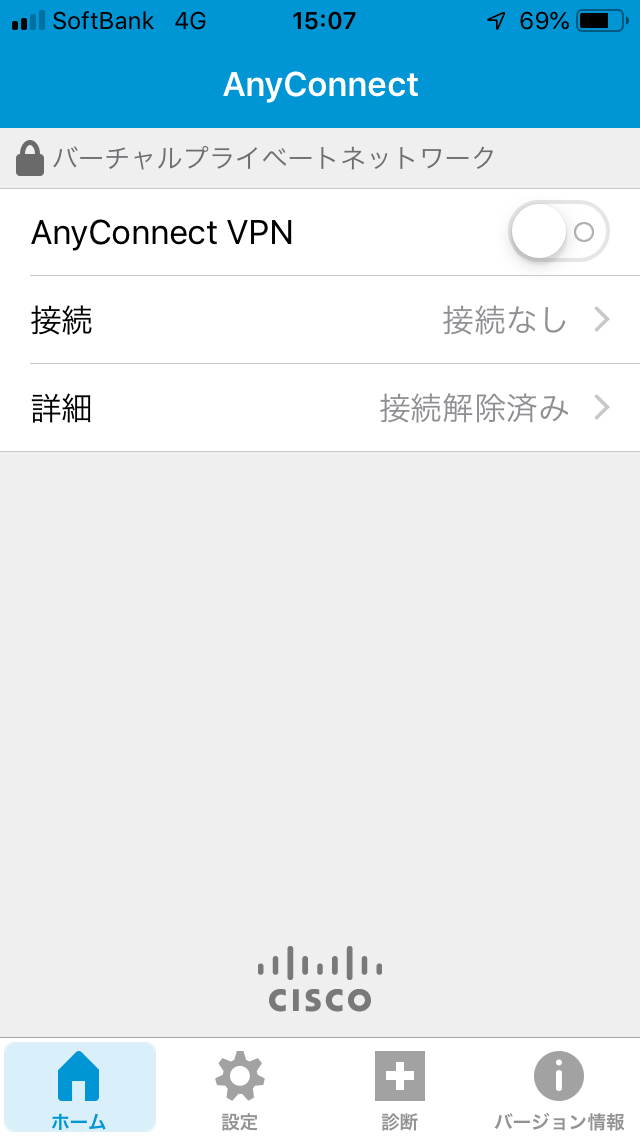This screenshot has height=1136, width=640.
Task: Switch to the 診断 tab
Action: tap(399, 1087)
